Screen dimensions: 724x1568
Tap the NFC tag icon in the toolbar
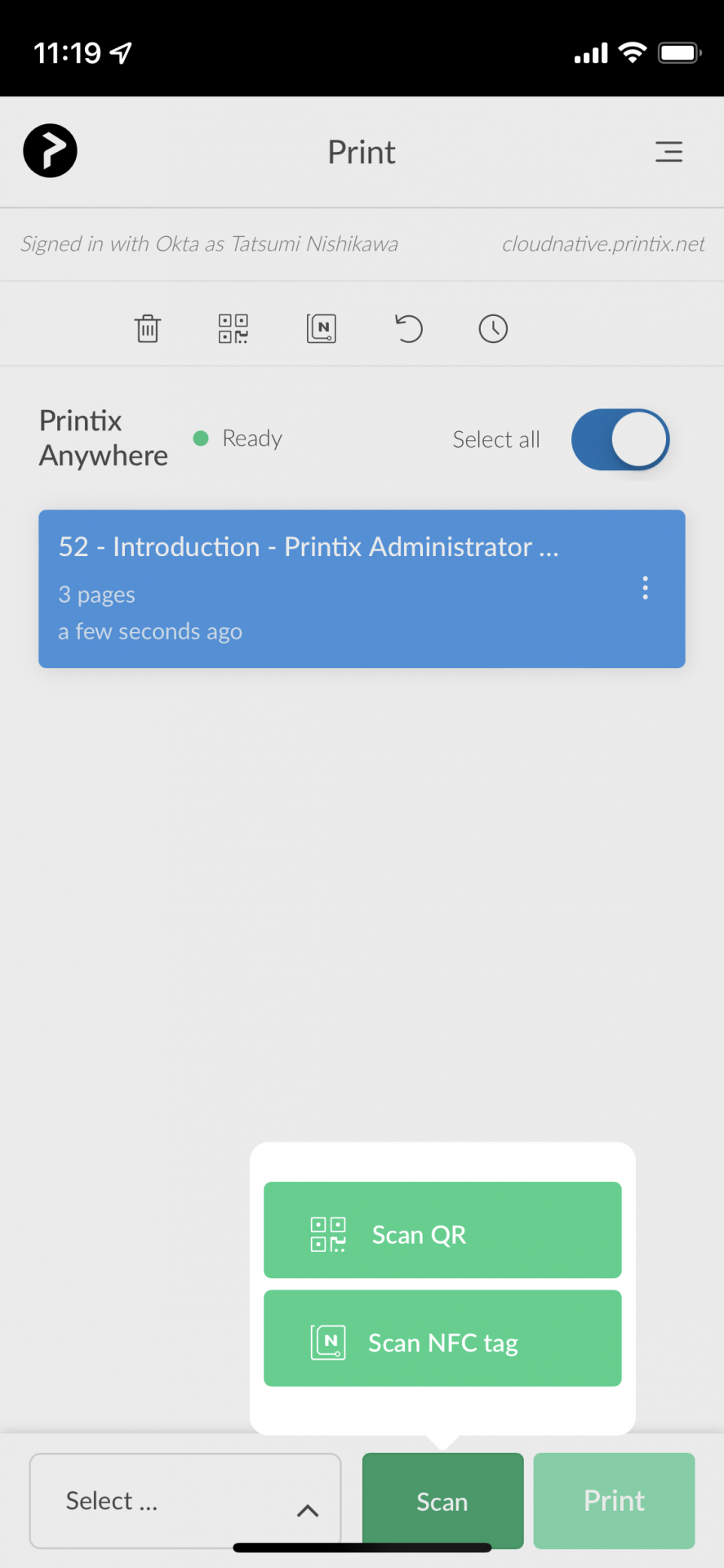tap(320, 328)
